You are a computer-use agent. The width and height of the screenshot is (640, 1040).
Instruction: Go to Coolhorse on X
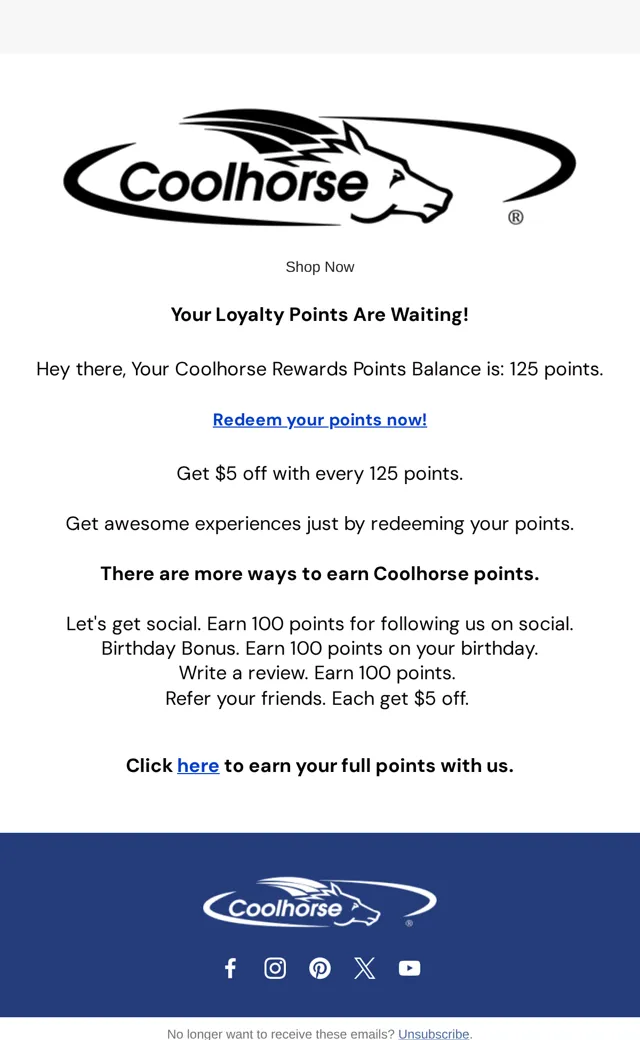(365, 968)
